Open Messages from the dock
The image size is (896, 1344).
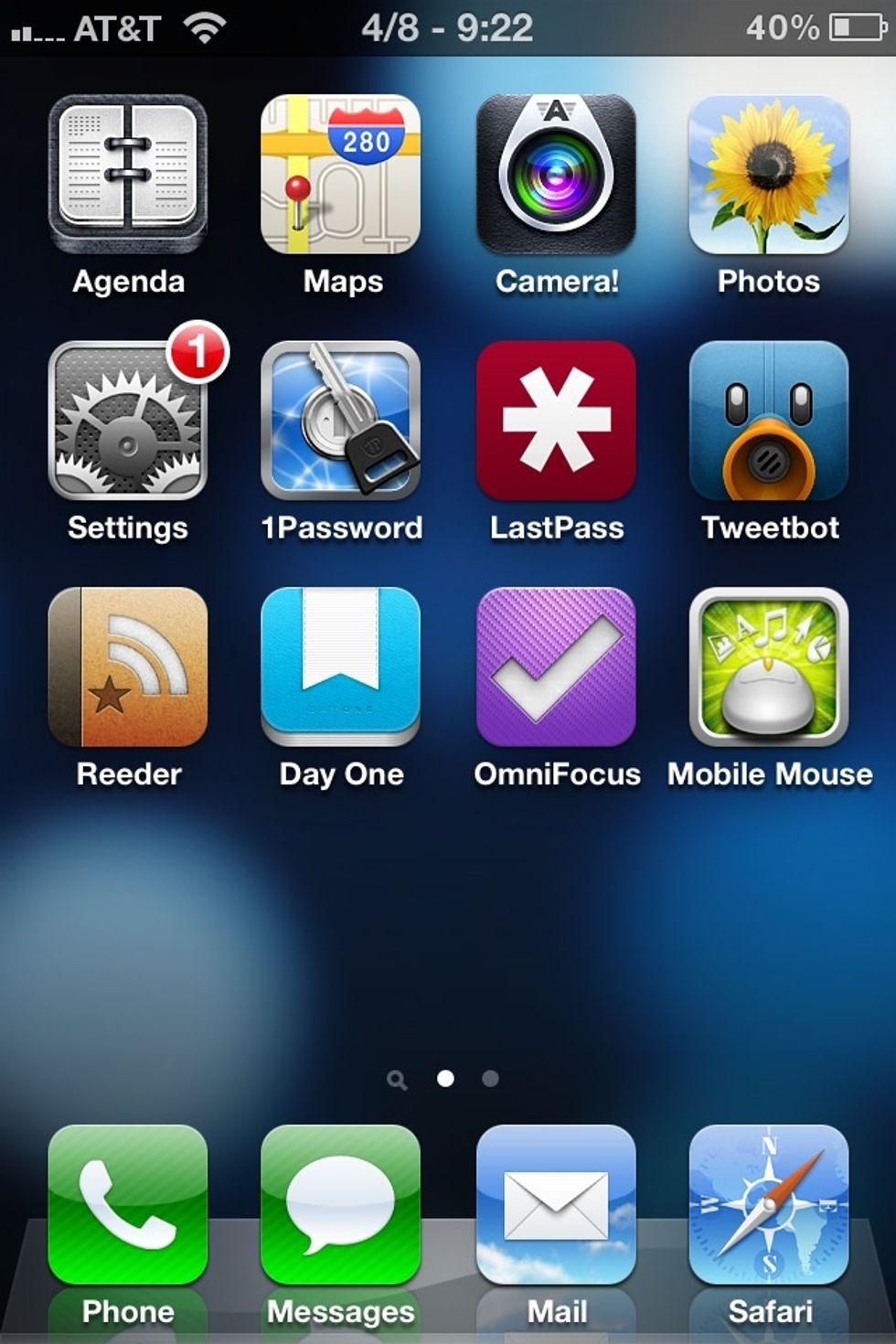point(341,1207)
